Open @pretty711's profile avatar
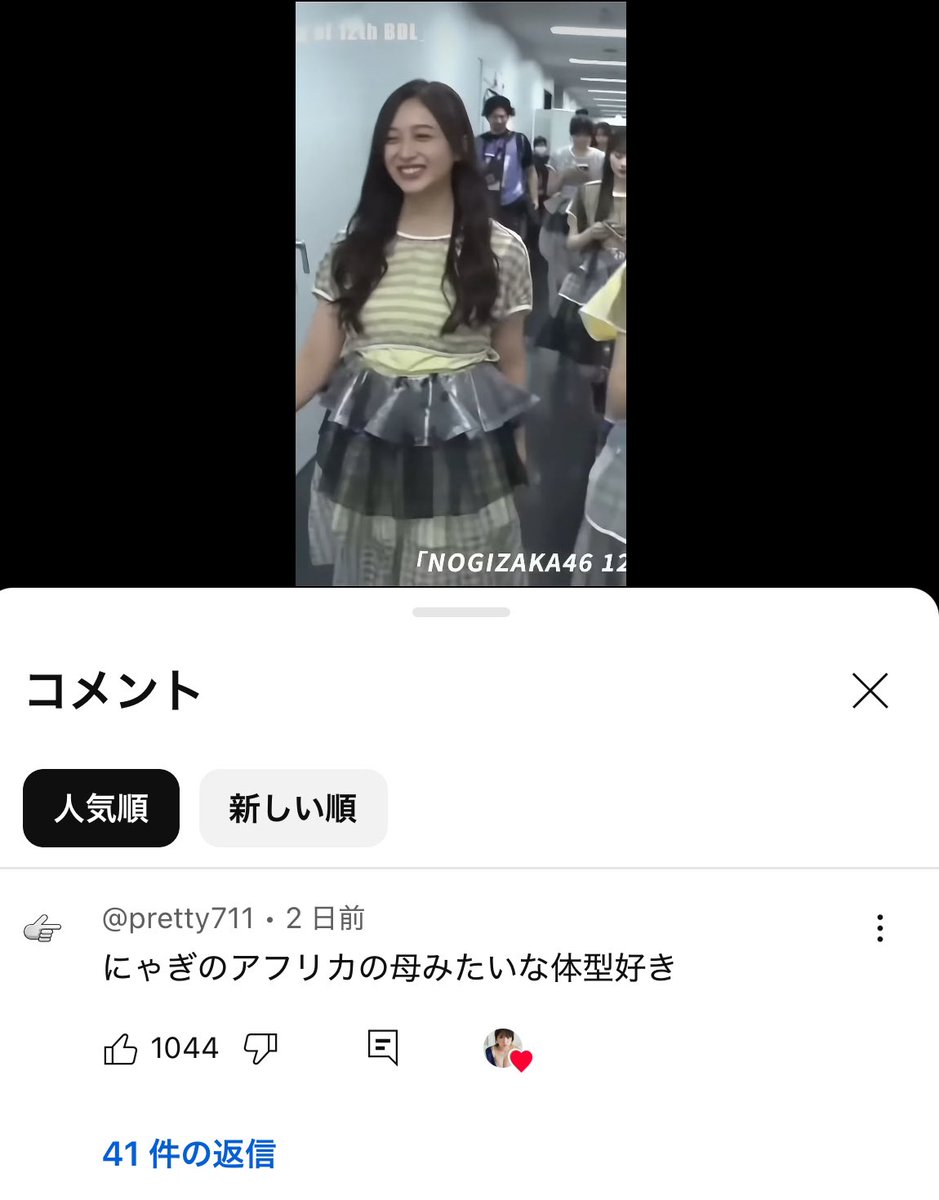Screen dimensions: 939x1200 click(x=42, y=930)
